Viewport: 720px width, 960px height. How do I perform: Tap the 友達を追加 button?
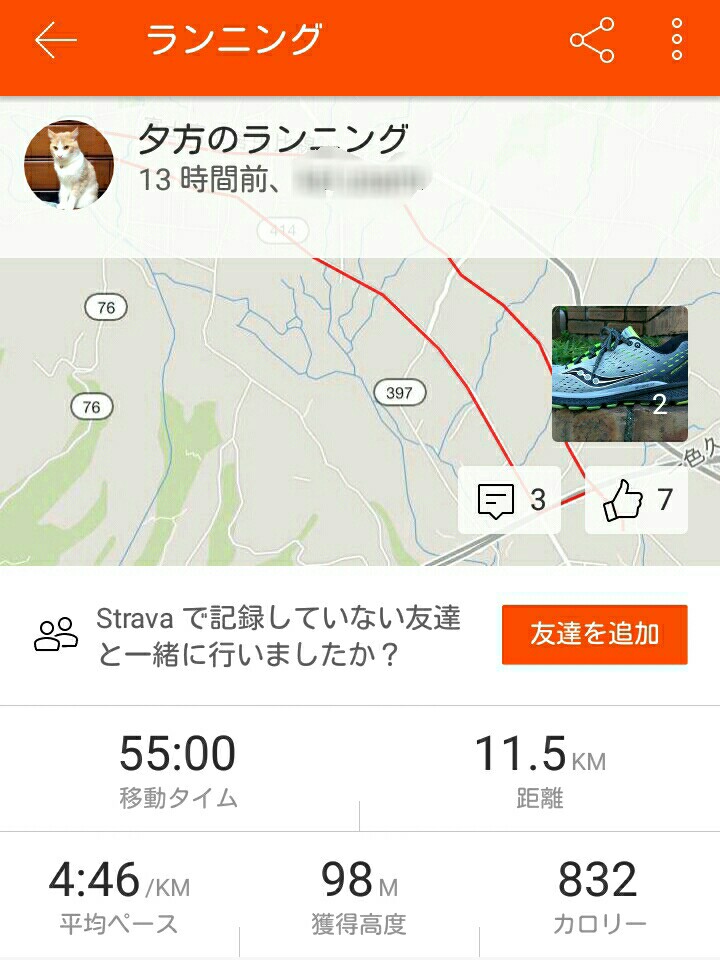[594, 635]
